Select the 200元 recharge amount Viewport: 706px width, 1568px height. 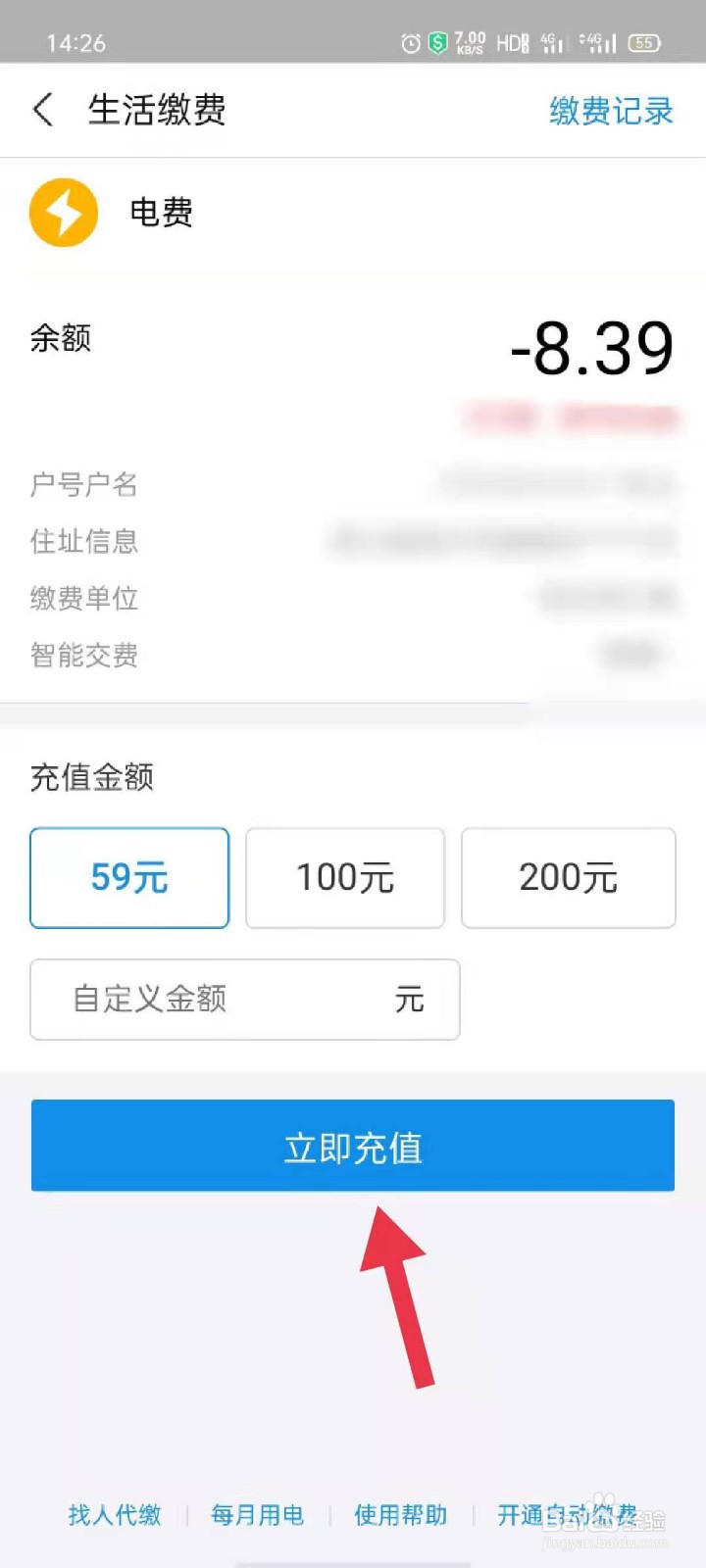(568, 878)
